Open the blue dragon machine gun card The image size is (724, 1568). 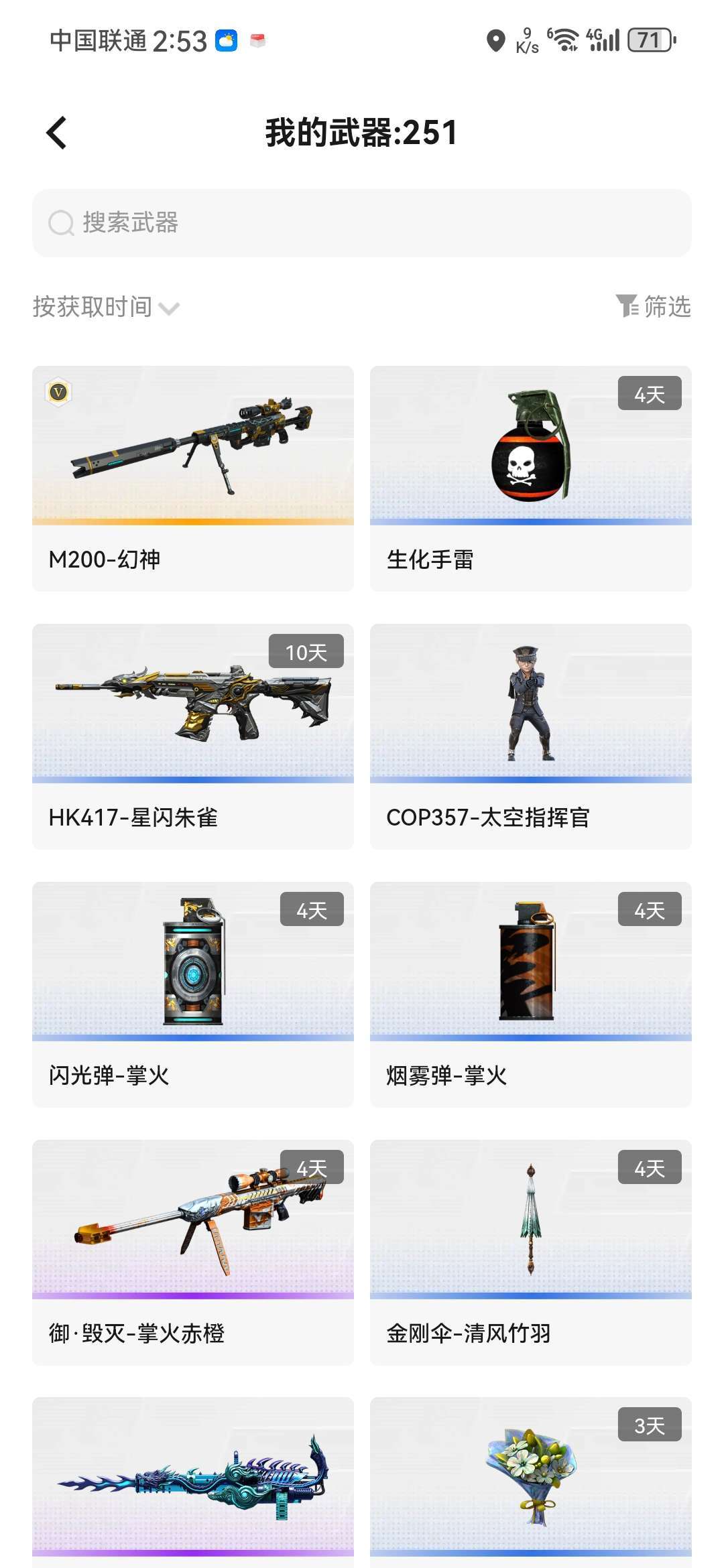193,1481
